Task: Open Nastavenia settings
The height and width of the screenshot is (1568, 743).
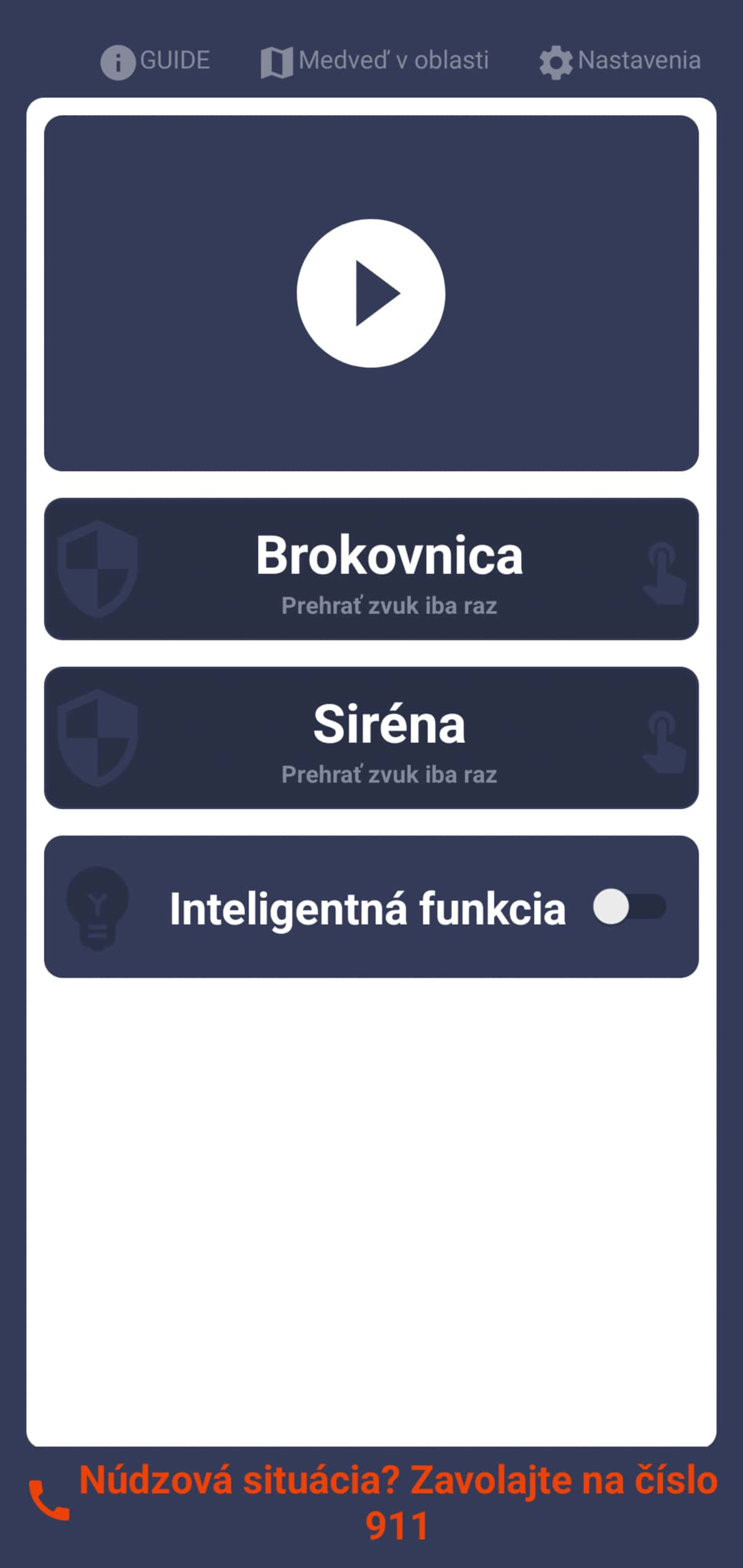Action: tap(620, 61)
